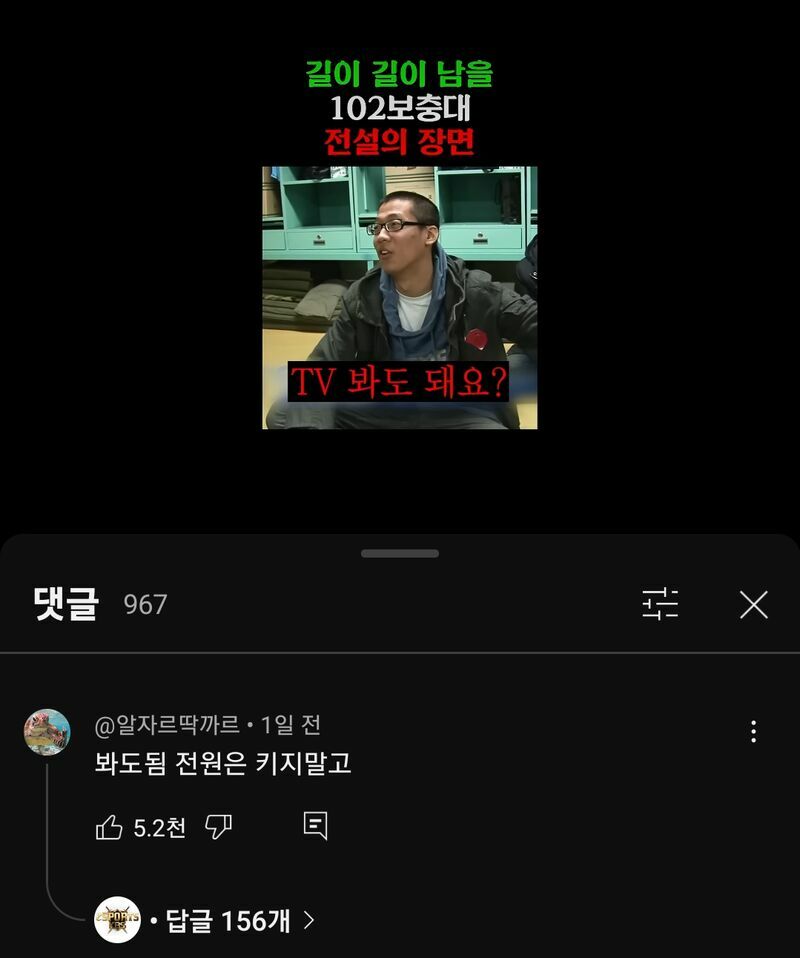Like the comment by @알자르딱까르

(x=109, y=827)
